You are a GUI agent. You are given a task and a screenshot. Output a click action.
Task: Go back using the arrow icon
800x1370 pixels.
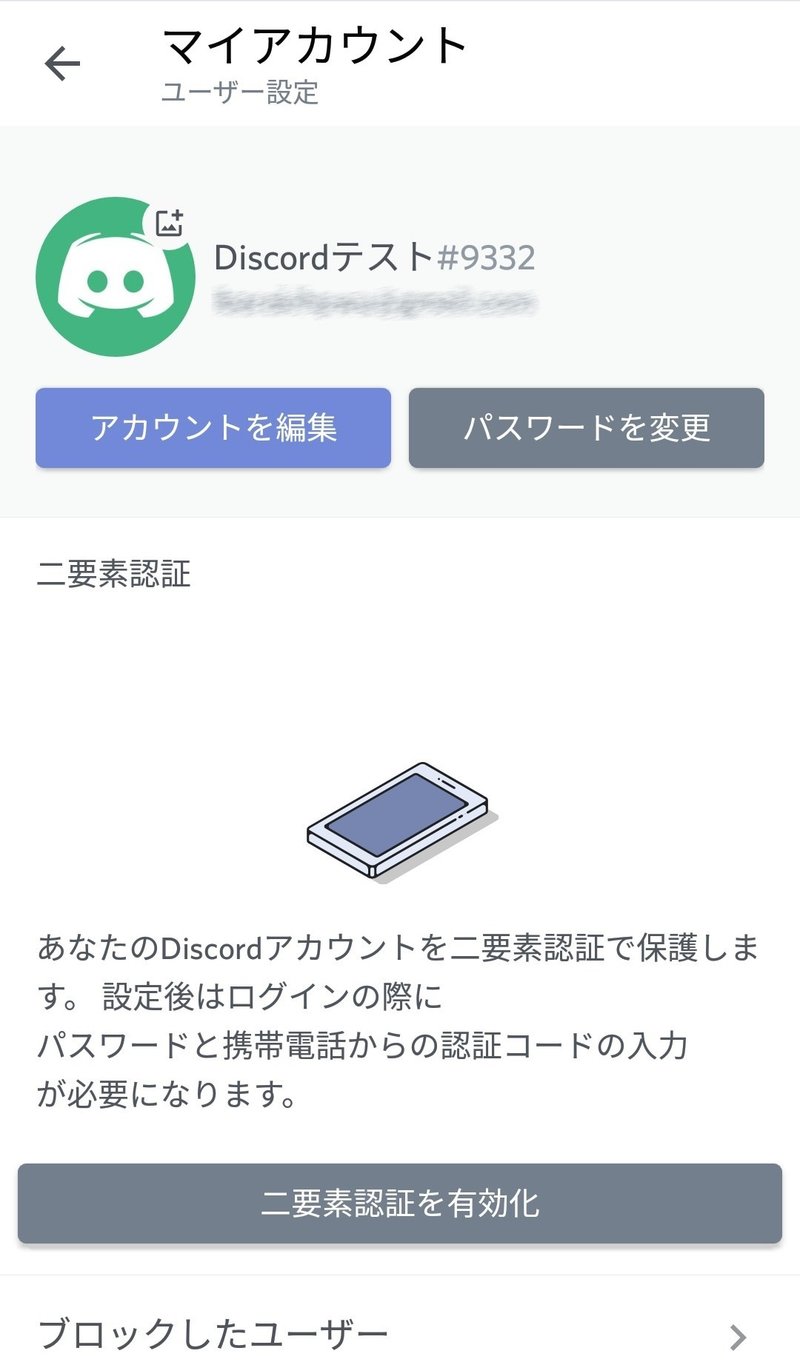(62, 65)
